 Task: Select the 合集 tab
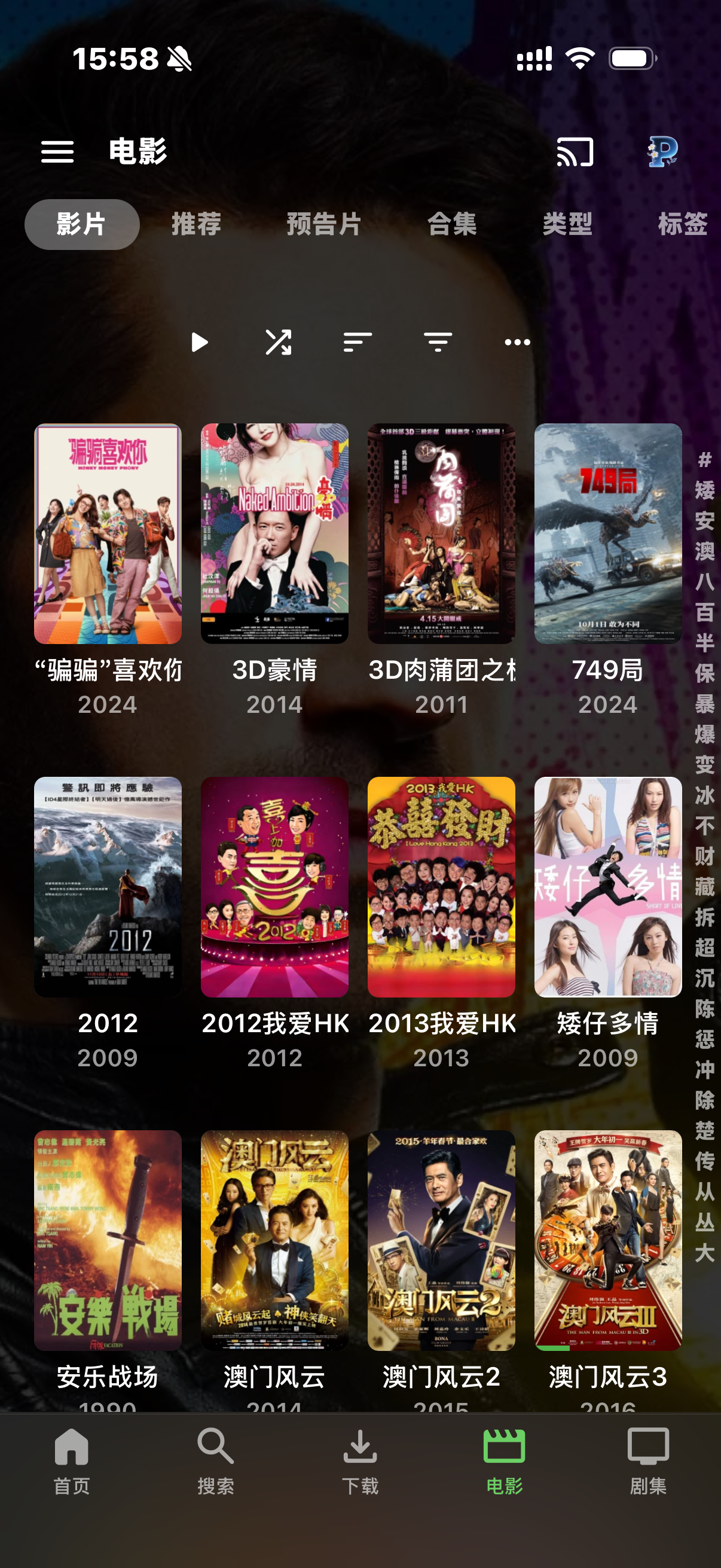pos(451,224)
